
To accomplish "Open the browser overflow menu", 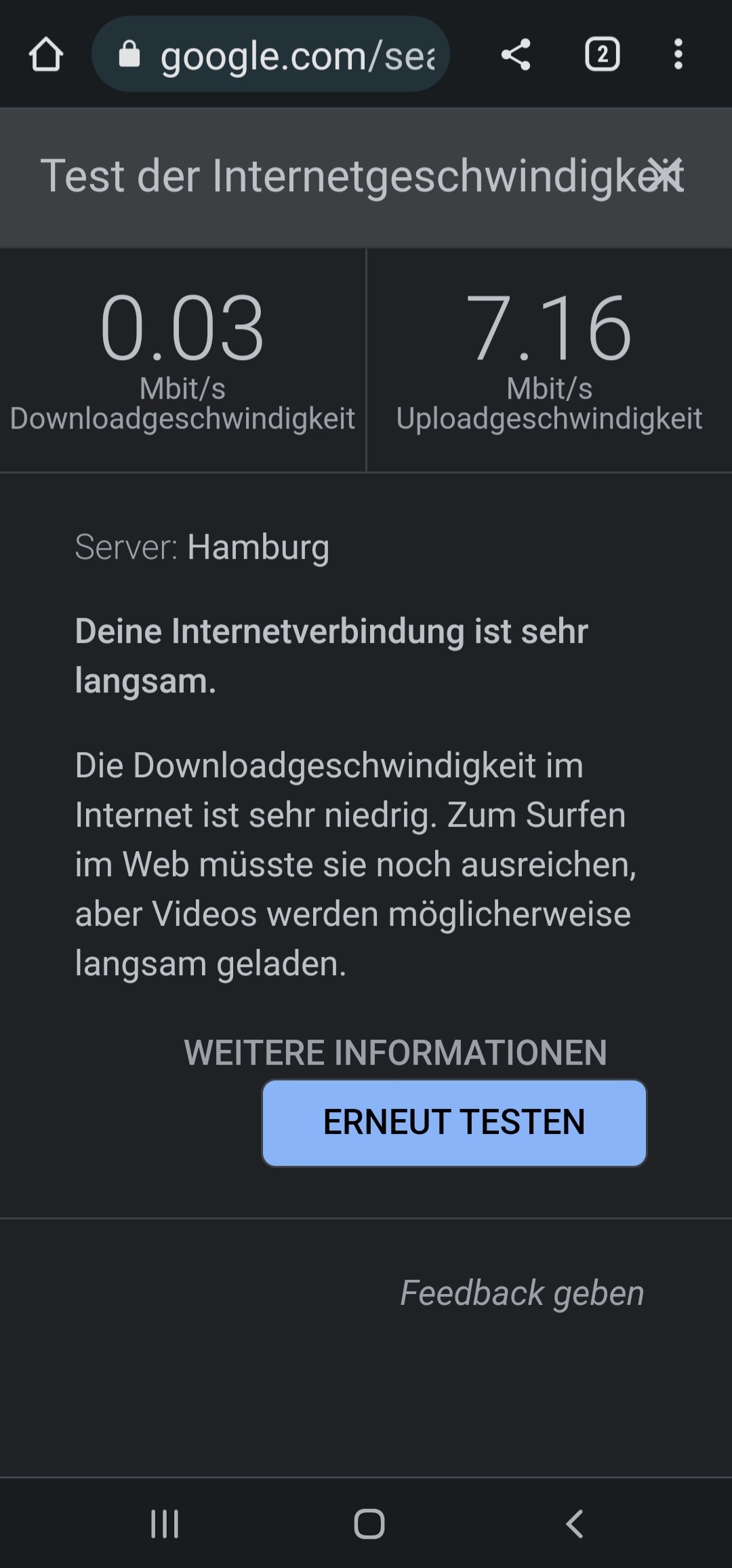I will 678,54.
